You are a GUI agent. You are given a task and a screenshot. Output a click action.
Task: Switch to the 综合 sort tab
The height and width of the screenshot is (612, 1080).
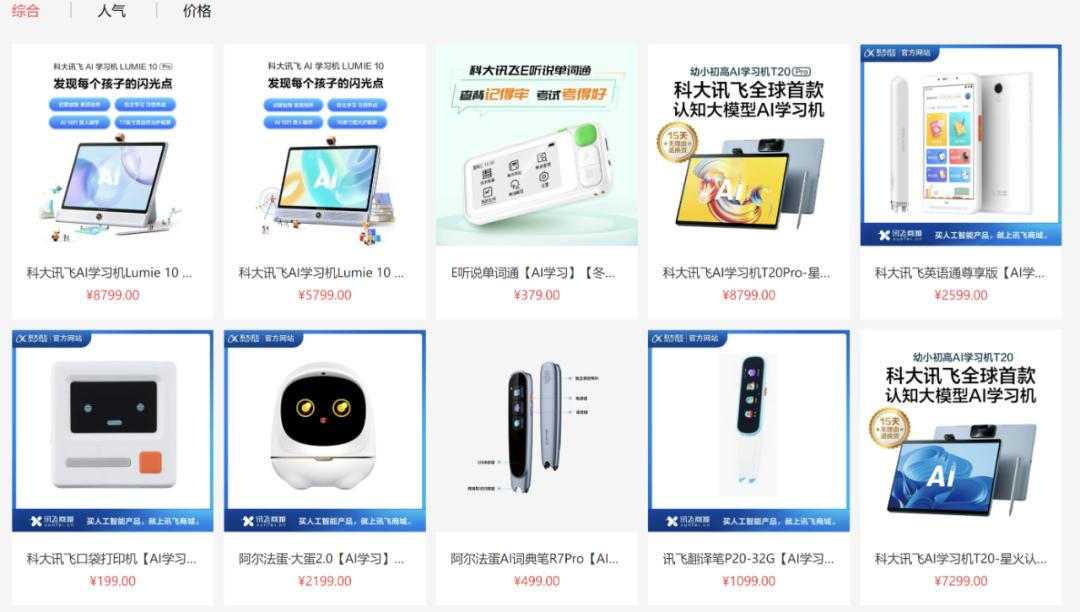[x=26, y=11]
